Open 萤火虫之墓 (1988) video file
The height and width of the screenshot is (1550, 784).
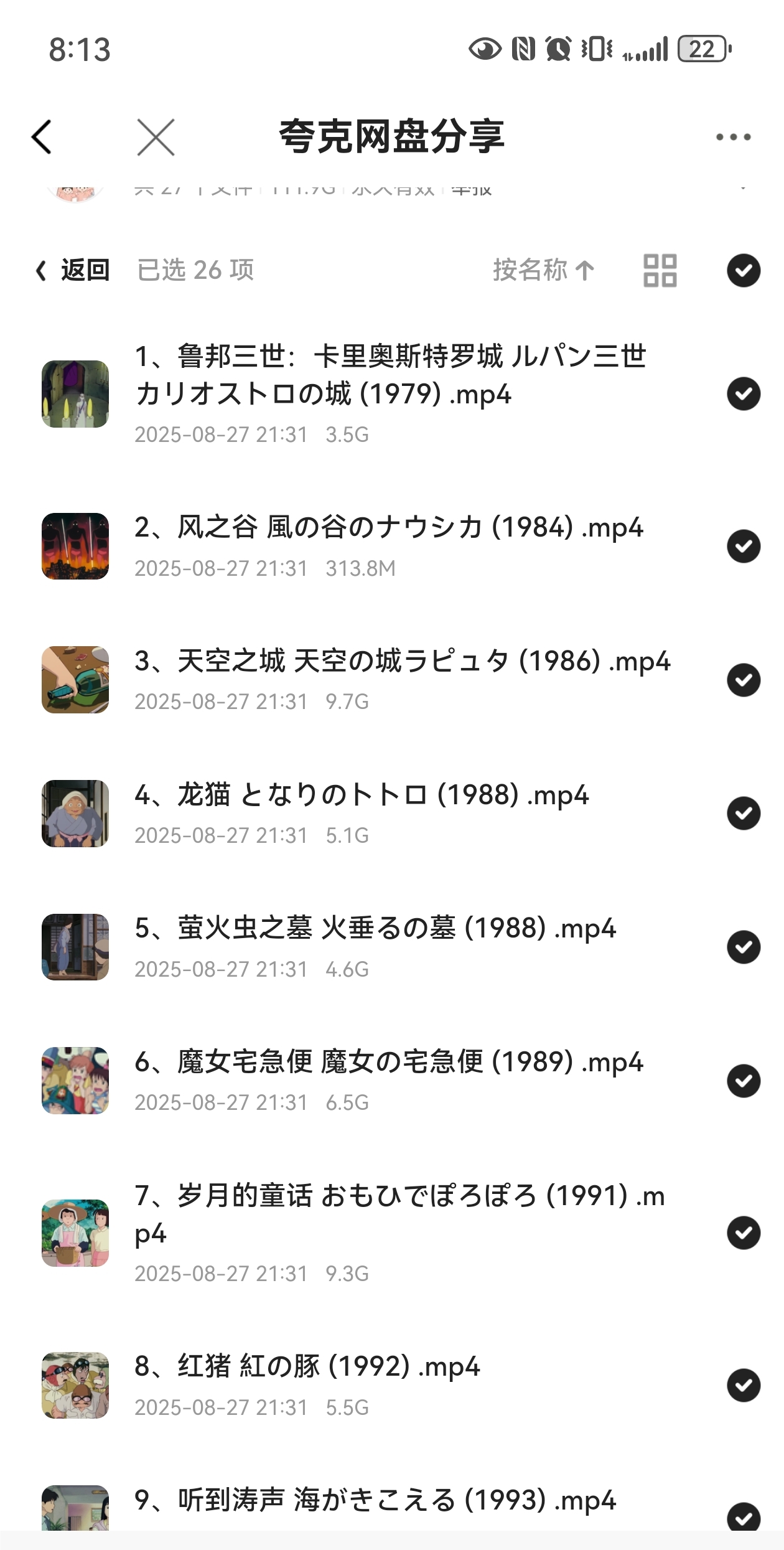coord(375,929)
